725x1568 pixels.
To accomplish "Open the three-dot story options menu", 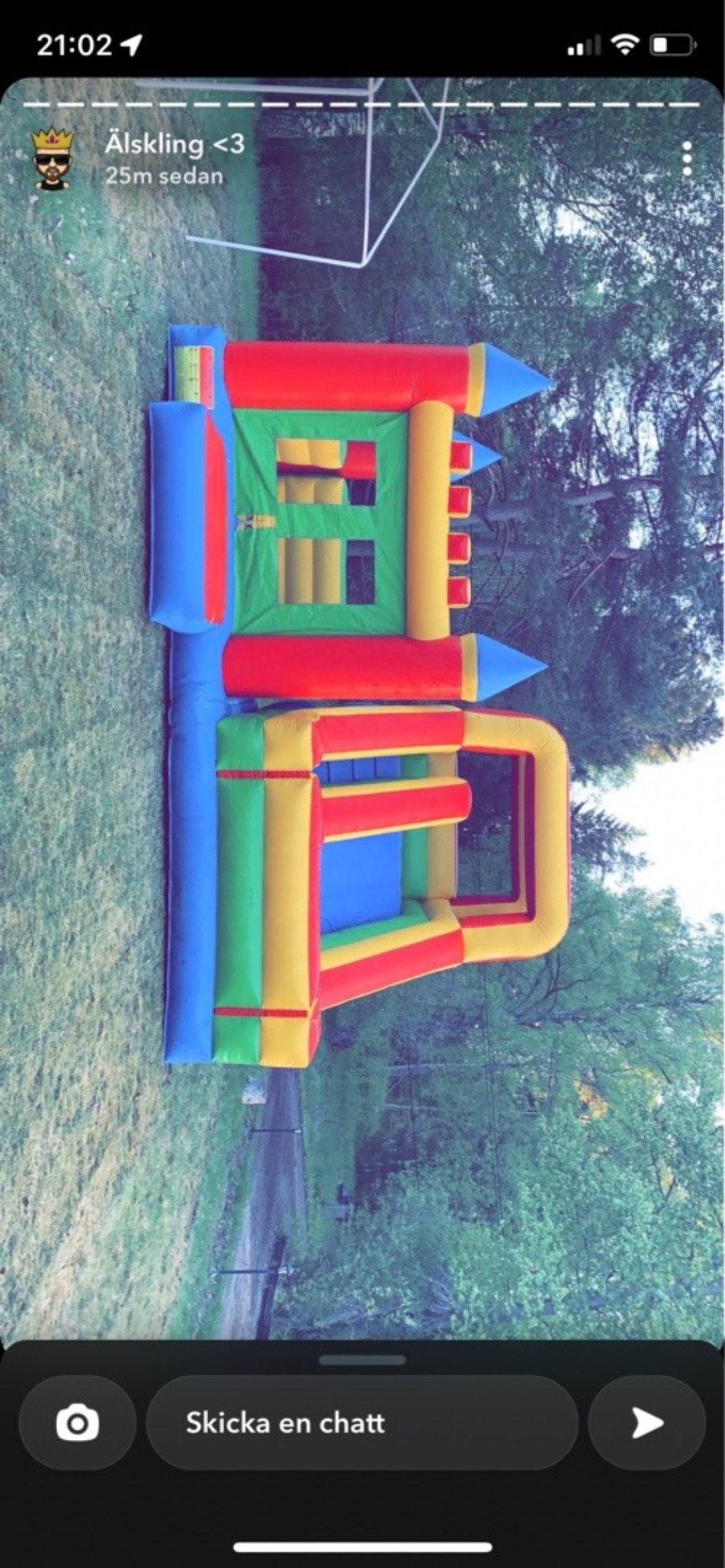I will (x=686, y=159).
